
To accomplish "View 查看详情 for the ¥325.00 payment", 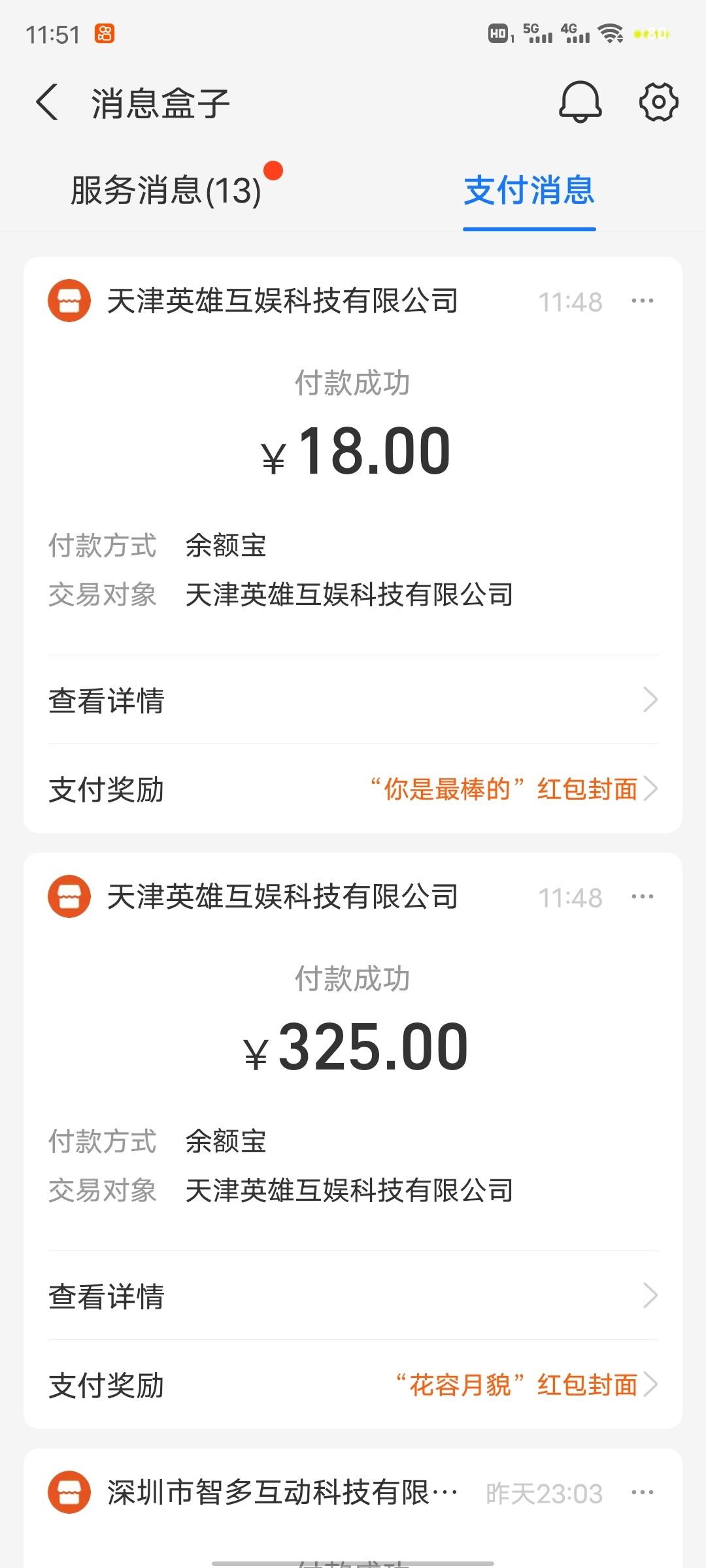I will [x=353, y=1296].
